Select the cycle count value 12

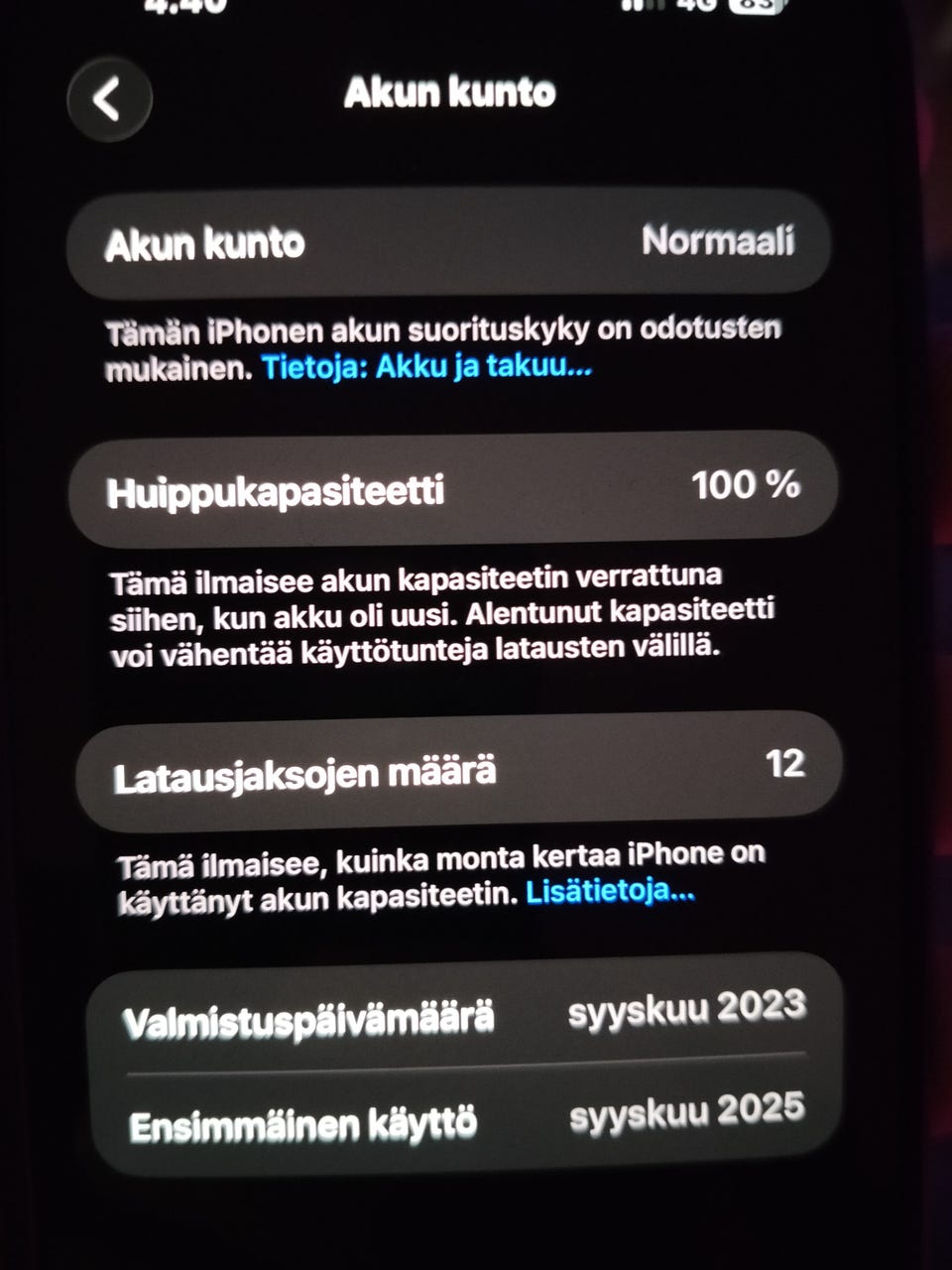point(788,766)
